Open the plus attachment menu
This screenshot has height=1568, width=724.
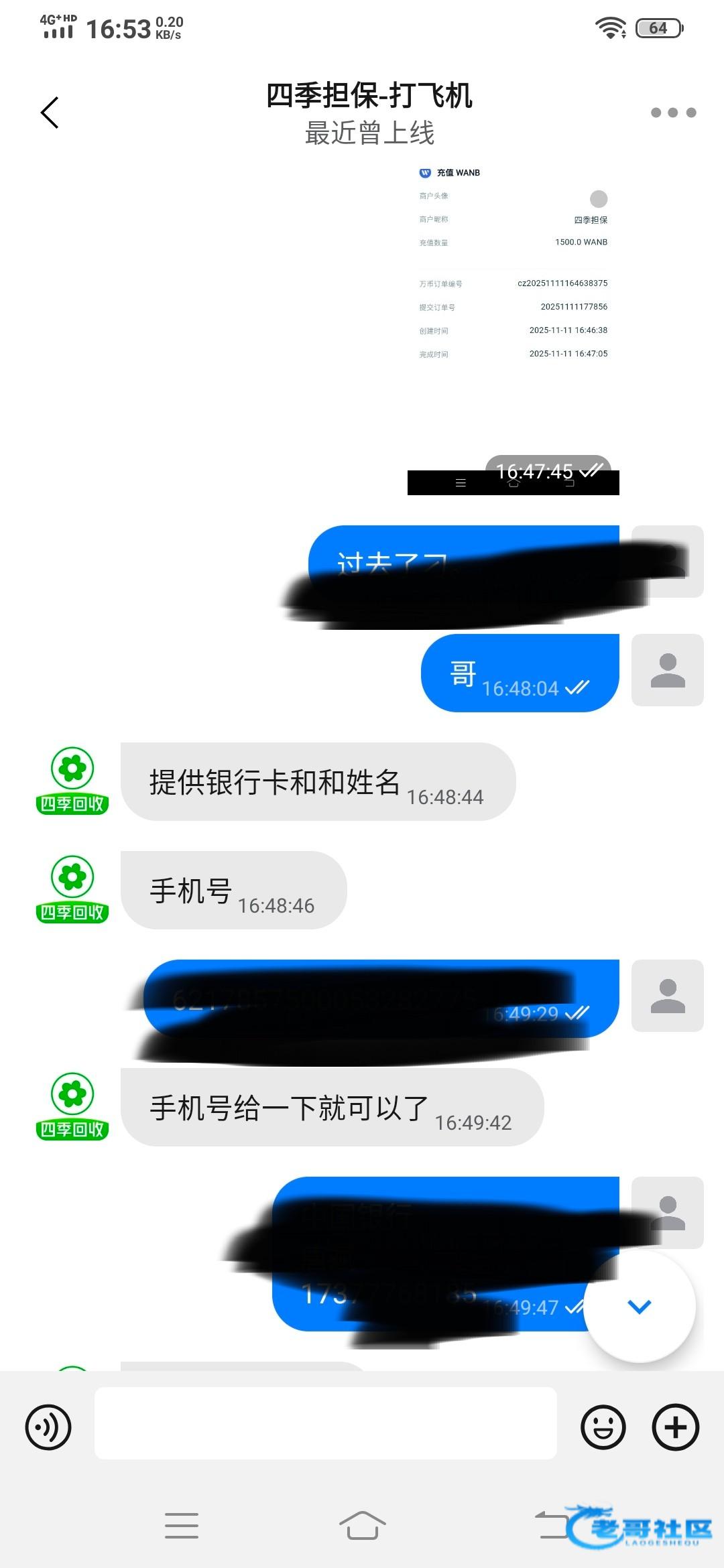[x=676, y=1427]
